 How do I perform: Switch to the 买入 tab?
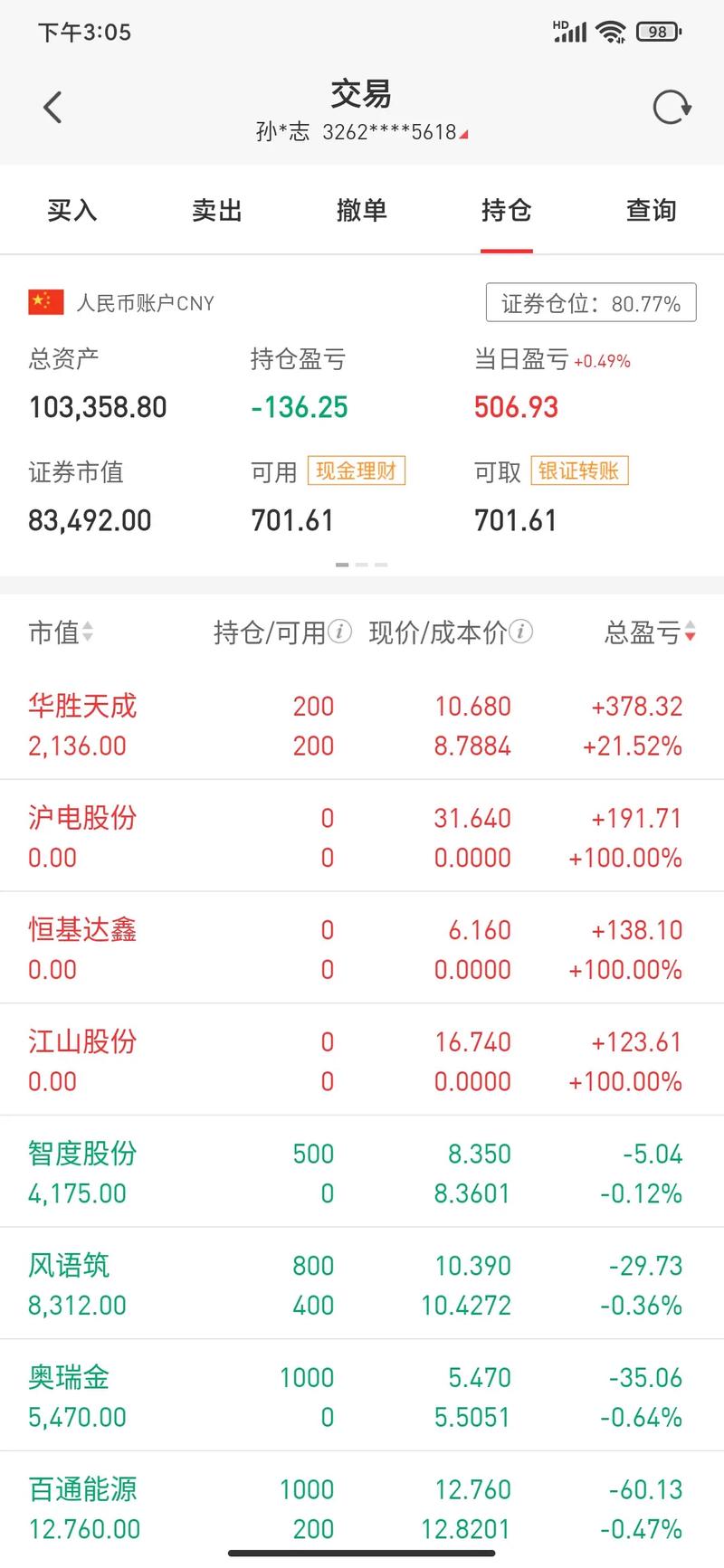71,210
